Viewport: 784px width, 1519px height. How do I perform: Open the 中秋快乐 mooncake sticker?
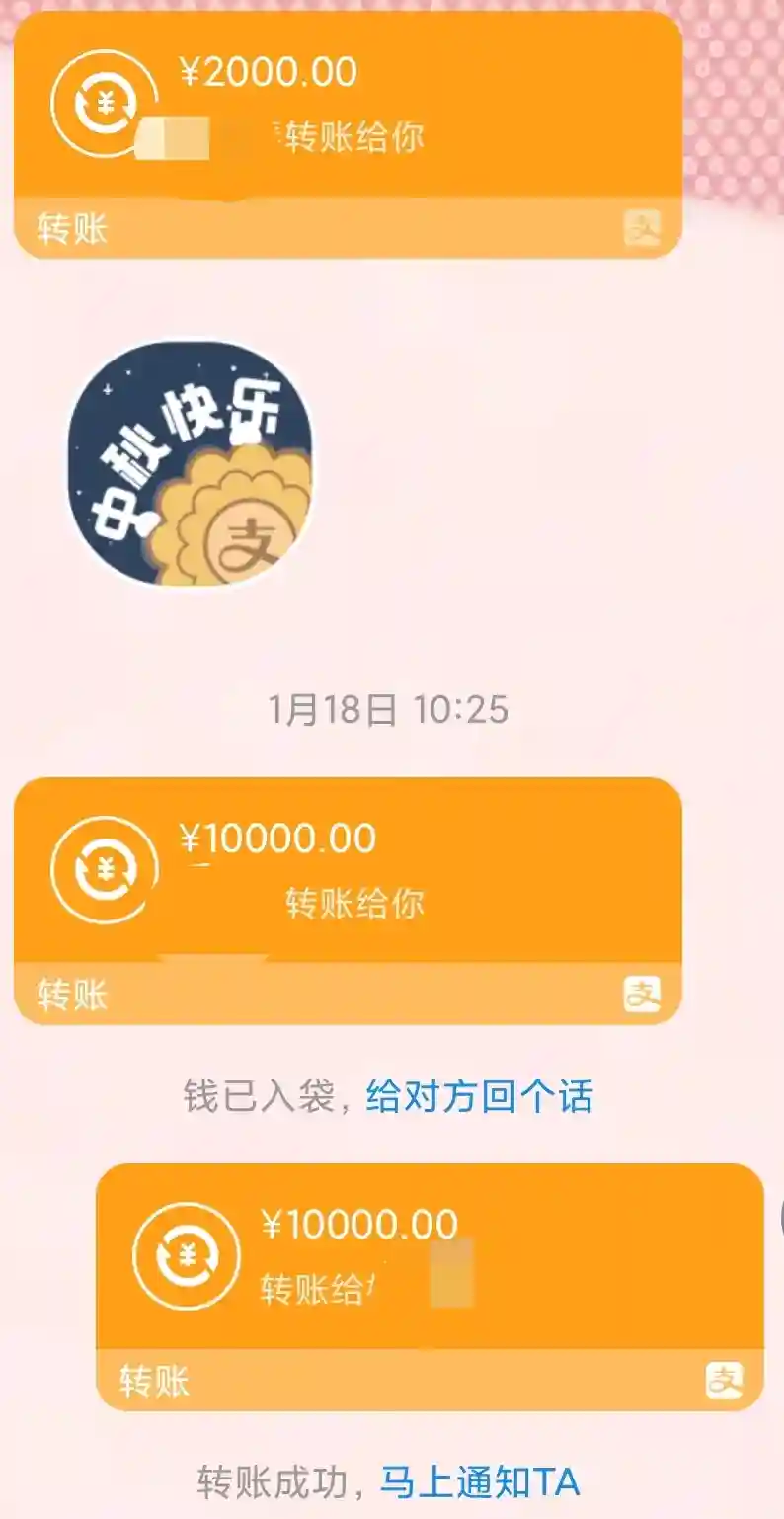click(x=190, y=464)
